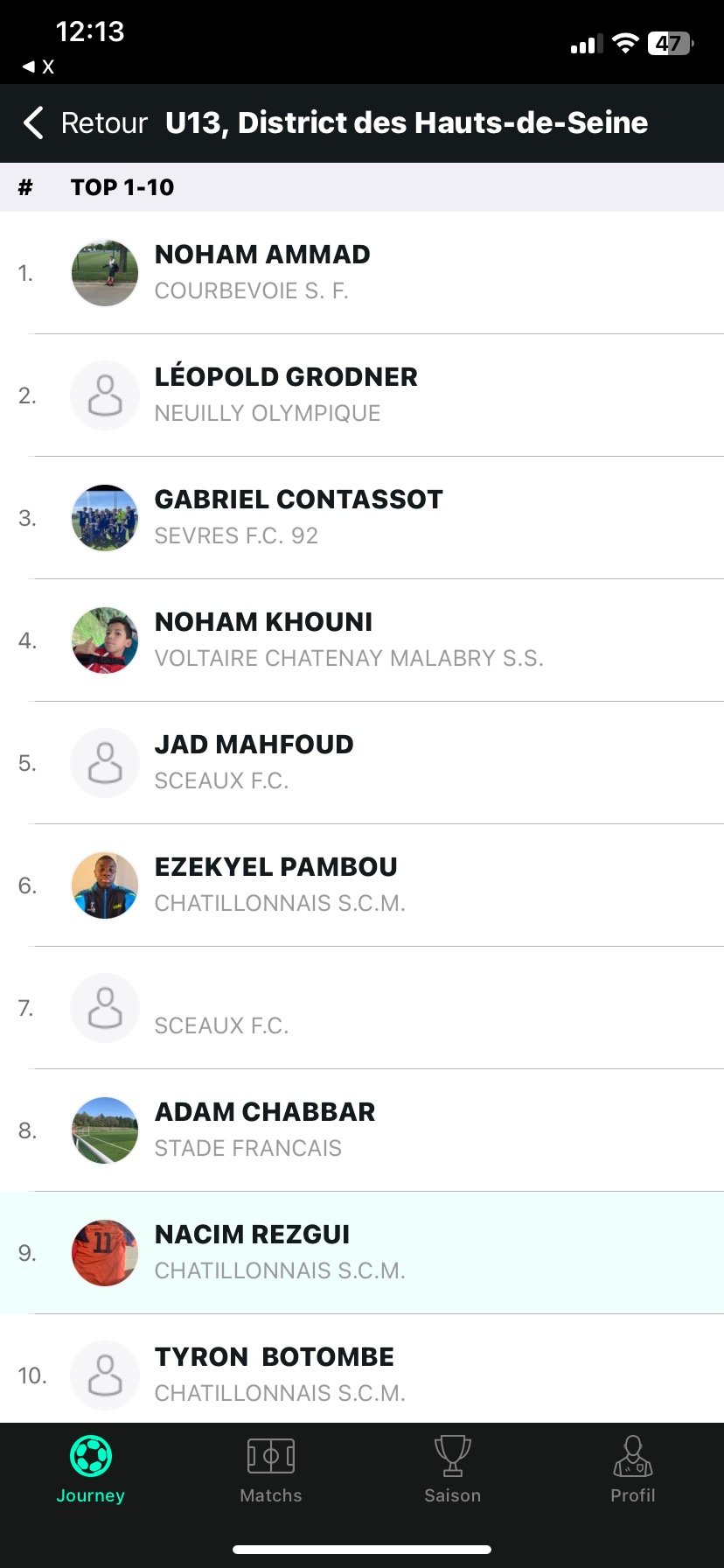Return to the previous app via X
724x1568 pixels.
click(38, 66)
